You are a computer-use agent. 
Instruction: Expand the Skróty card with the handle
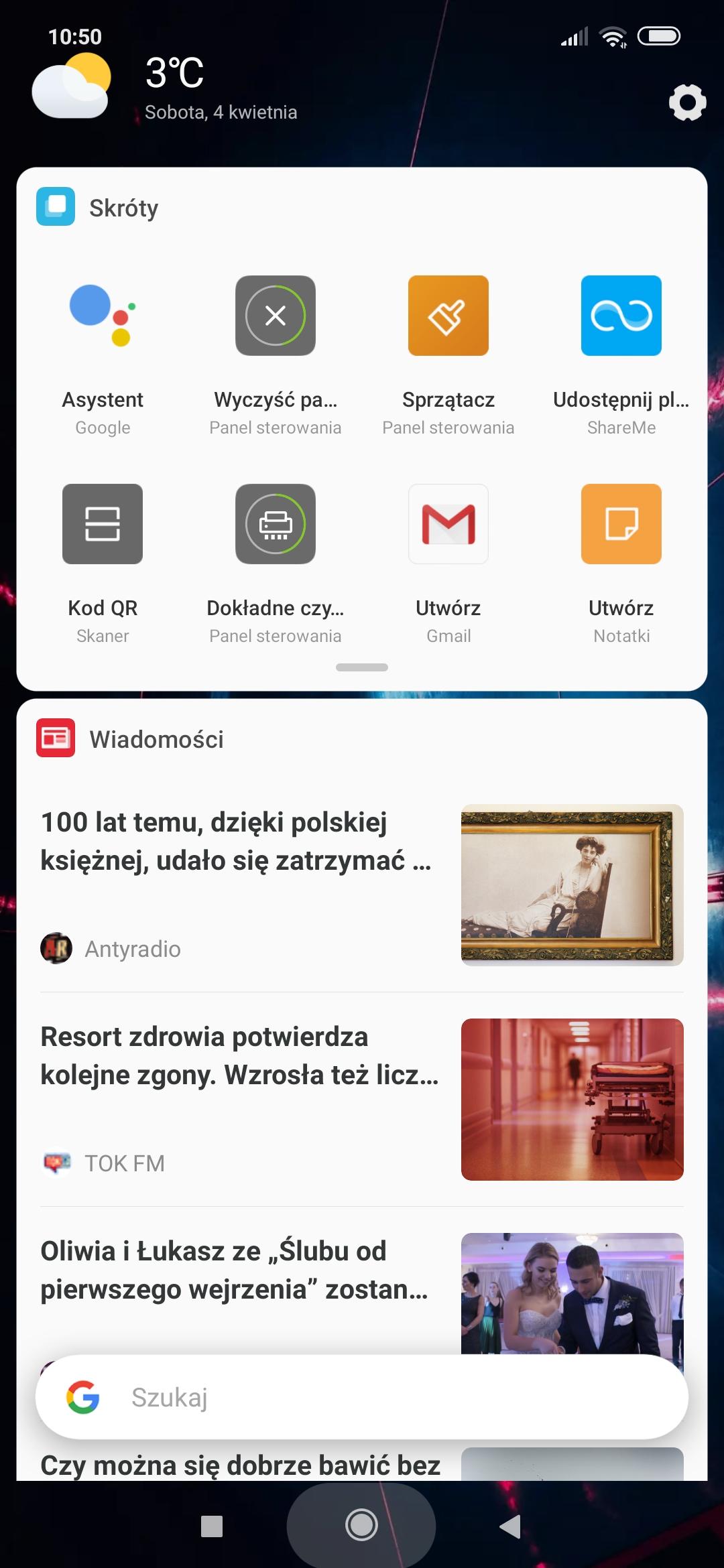point(362,667)
